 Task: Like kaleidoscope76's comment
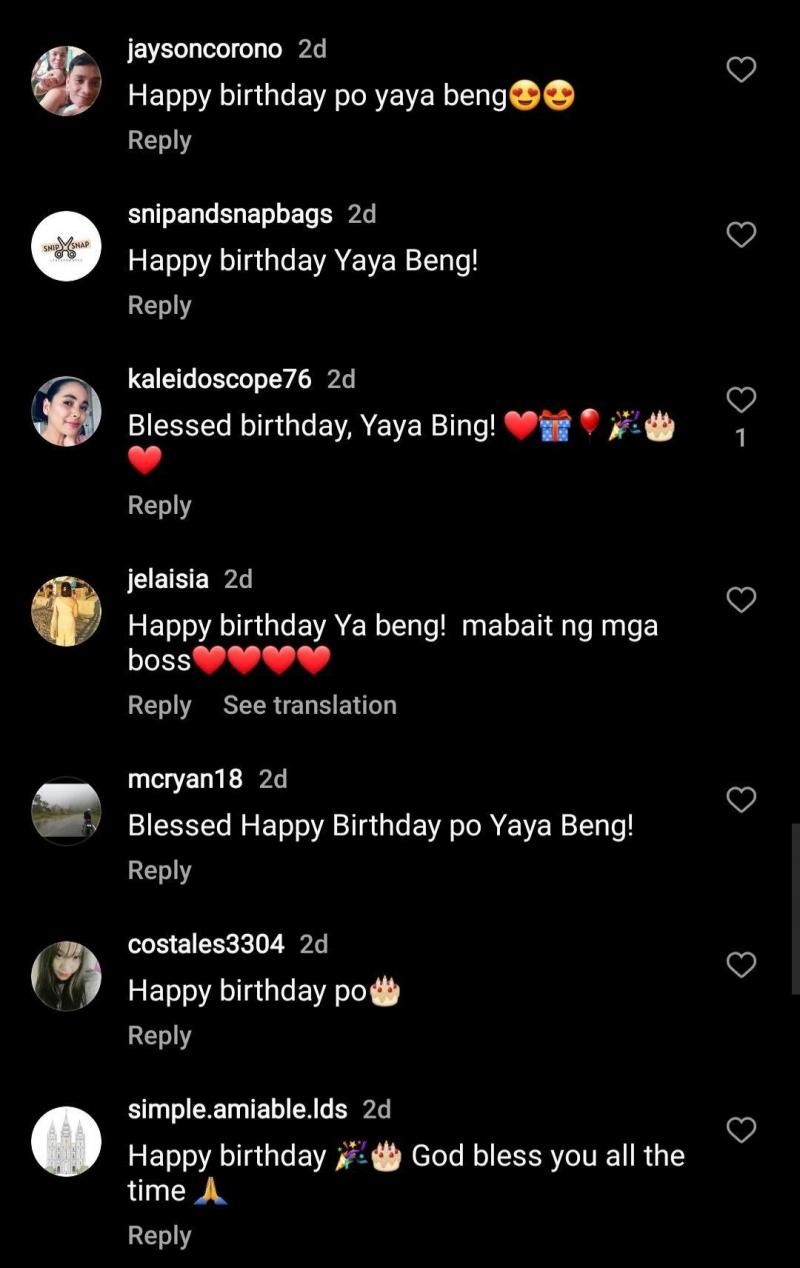[740, 400]
